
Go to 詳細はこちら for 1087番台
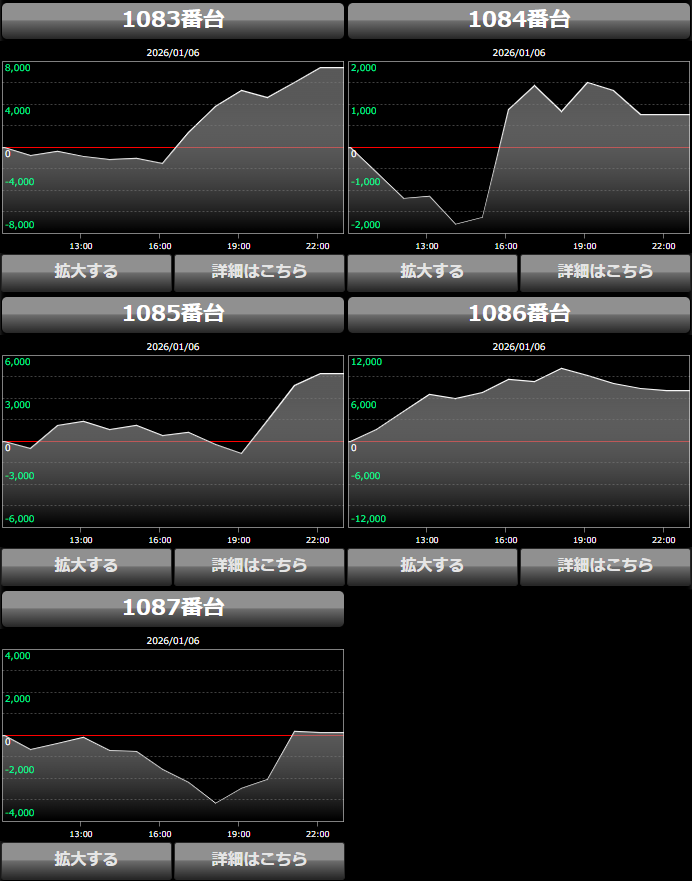point(259,859)
